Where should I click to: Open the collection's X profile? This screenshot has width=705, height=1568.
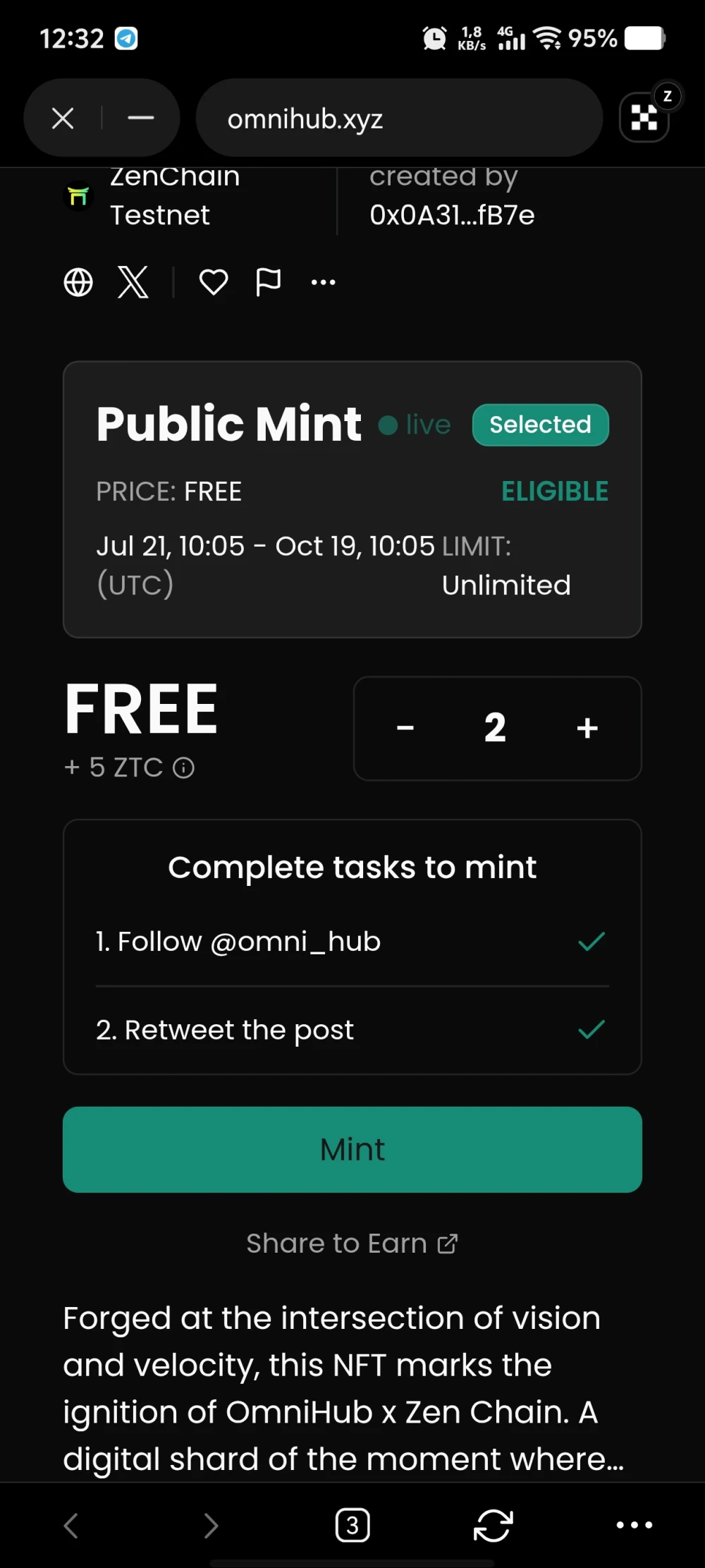tap(133, 283)
